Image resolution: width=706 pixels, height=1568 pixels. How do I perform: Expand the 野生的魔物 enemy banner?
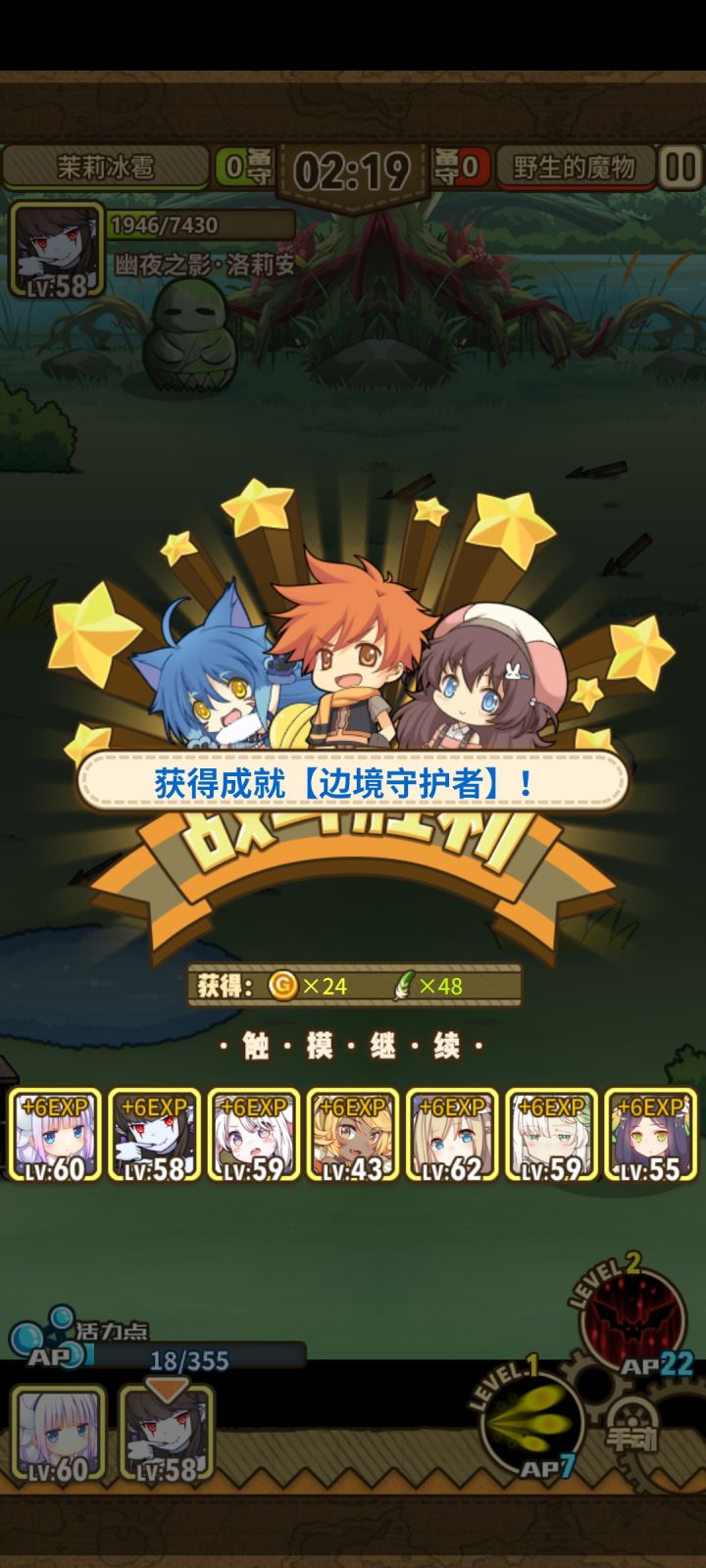click(x=575, y=167)
